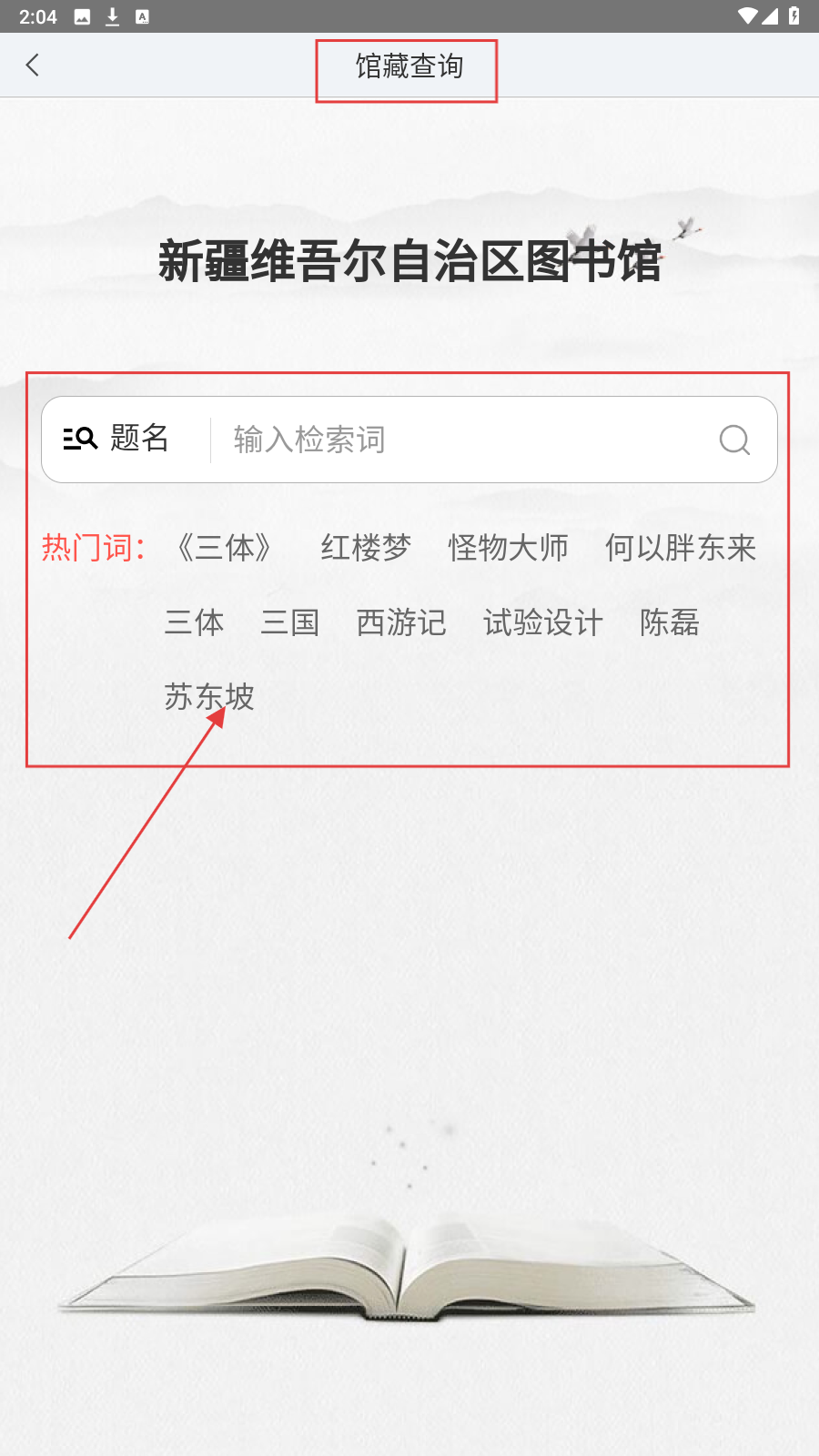This screenshot has width=819, height=1456.
Task: Search the hot word 三体 without brackets
Action: tap(194, 622)
